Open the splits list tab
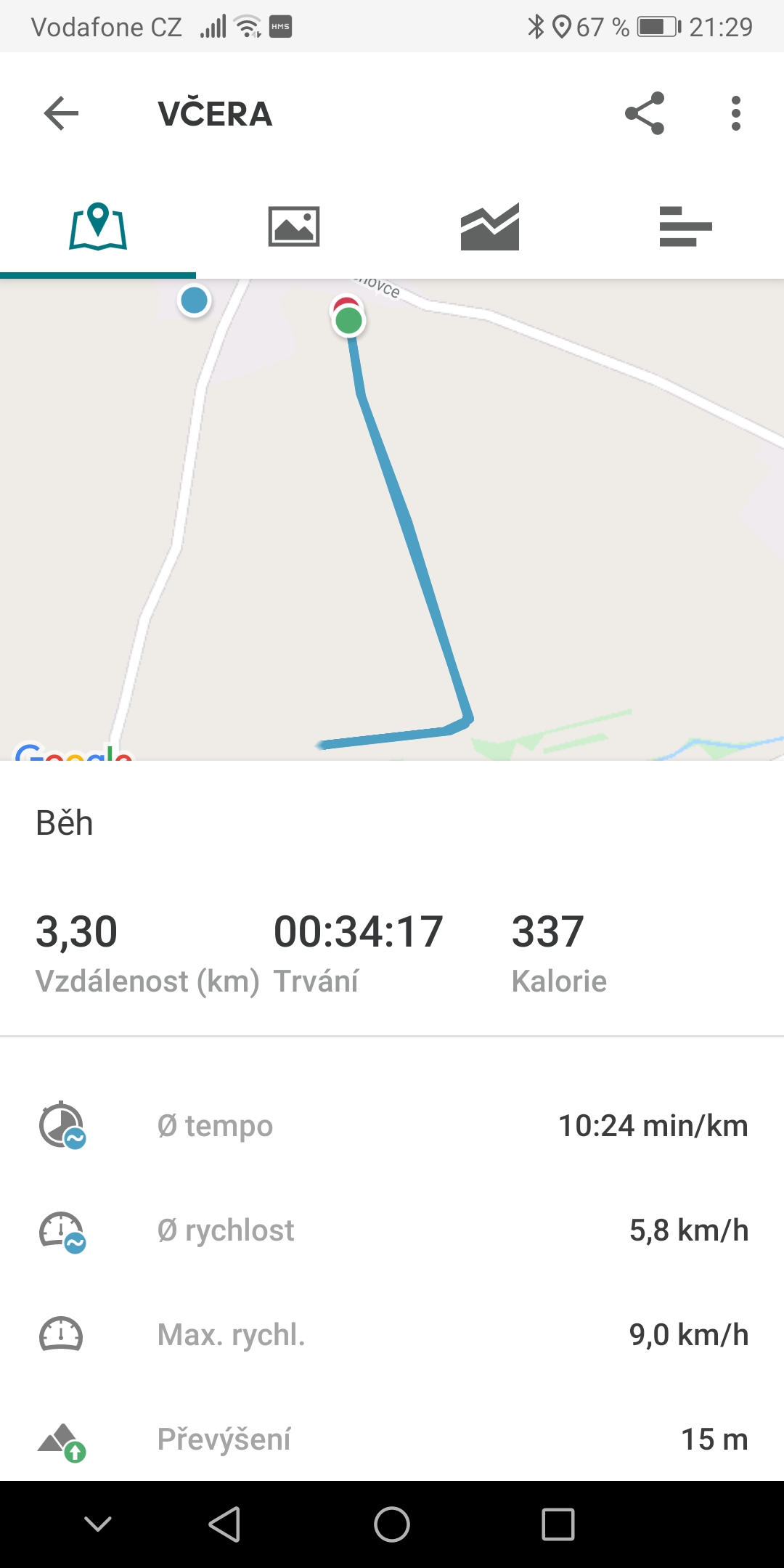Screen dimensions: 784x1568 [x=686, y=226]
